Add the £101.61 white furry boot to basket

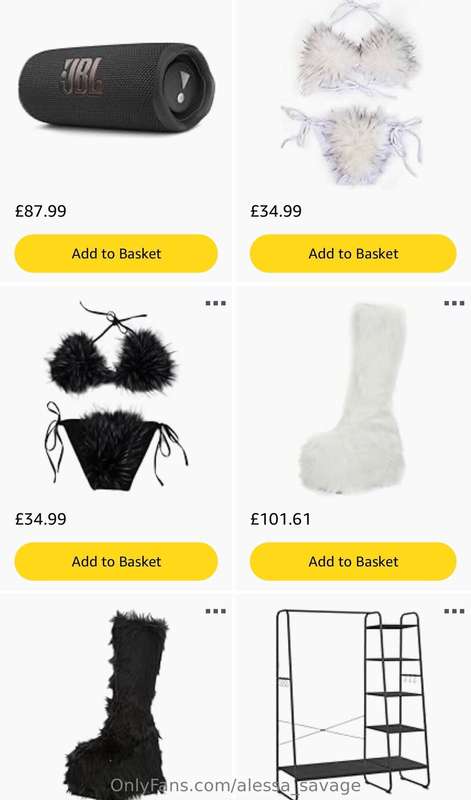click(x=353, y=561)
